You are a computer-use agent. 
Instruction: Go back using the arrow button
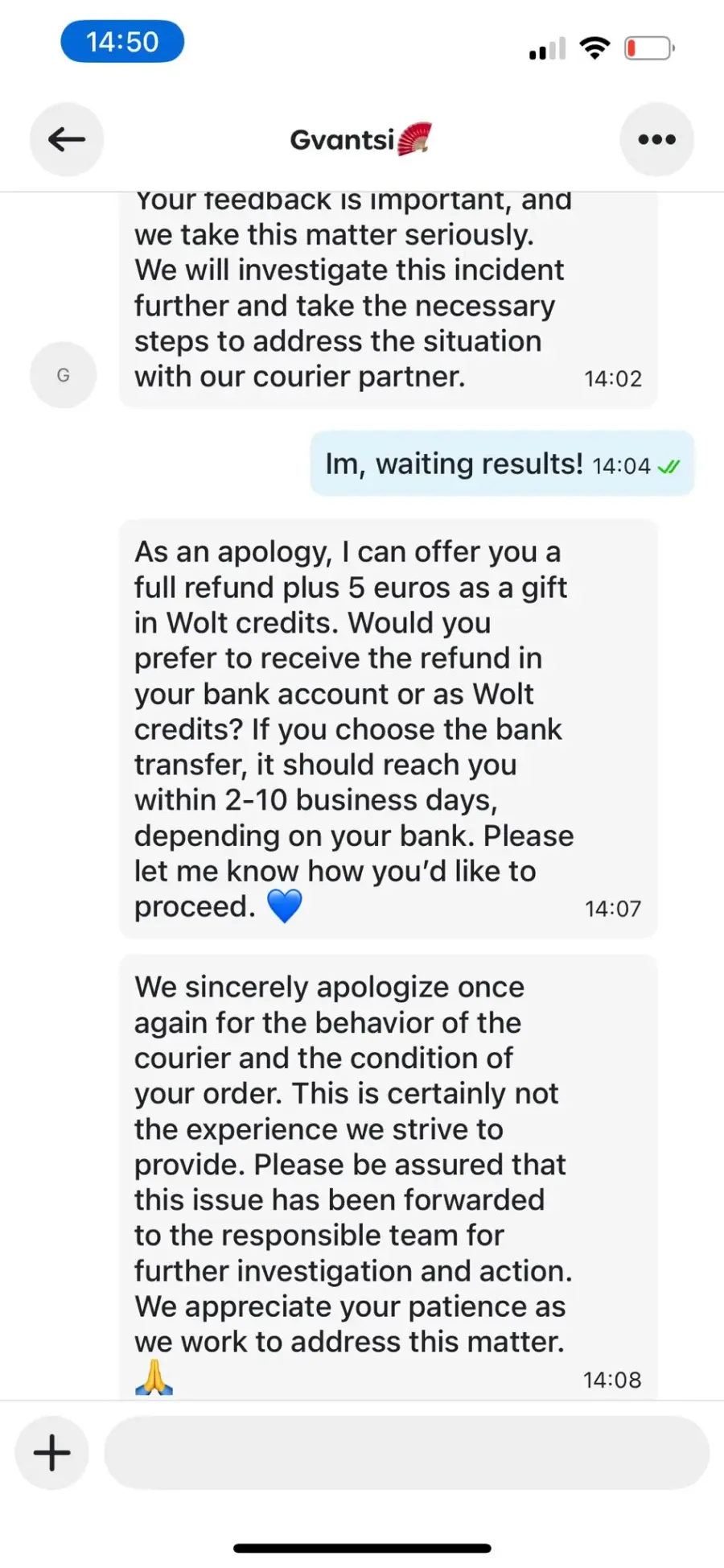[x=67, y=139]
